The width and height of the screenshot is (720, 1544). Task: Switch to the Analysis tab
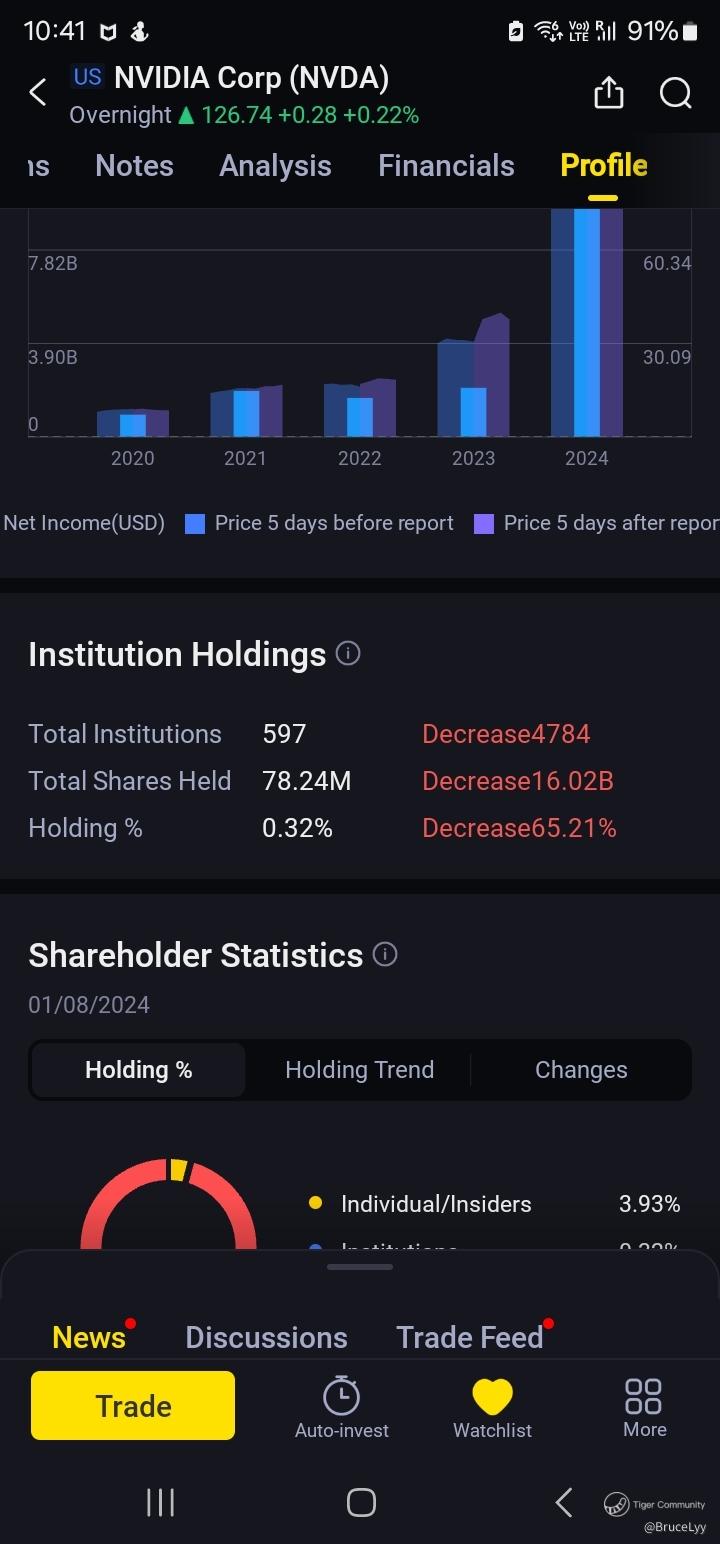click(x=275, y=166)
